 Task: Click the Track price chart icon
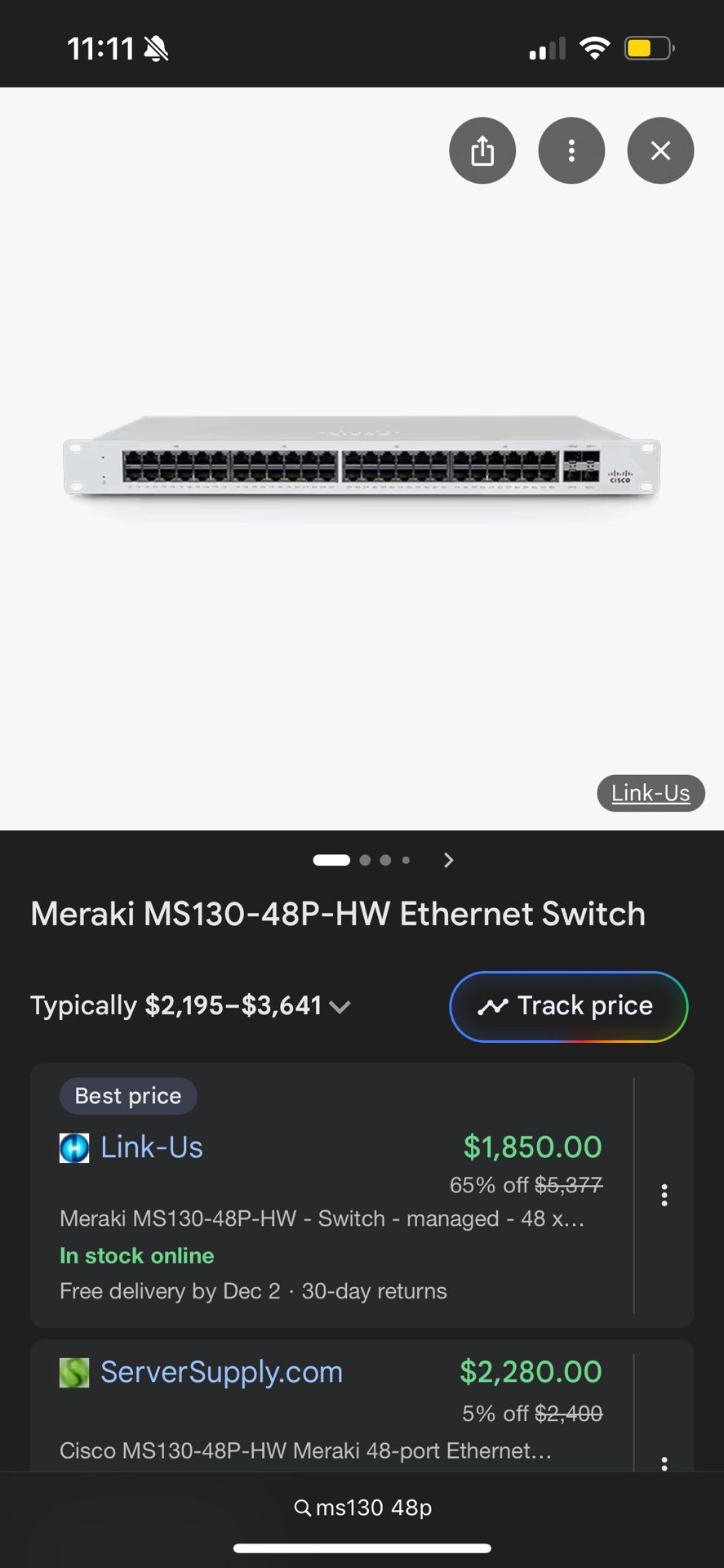pos(493,1006)
